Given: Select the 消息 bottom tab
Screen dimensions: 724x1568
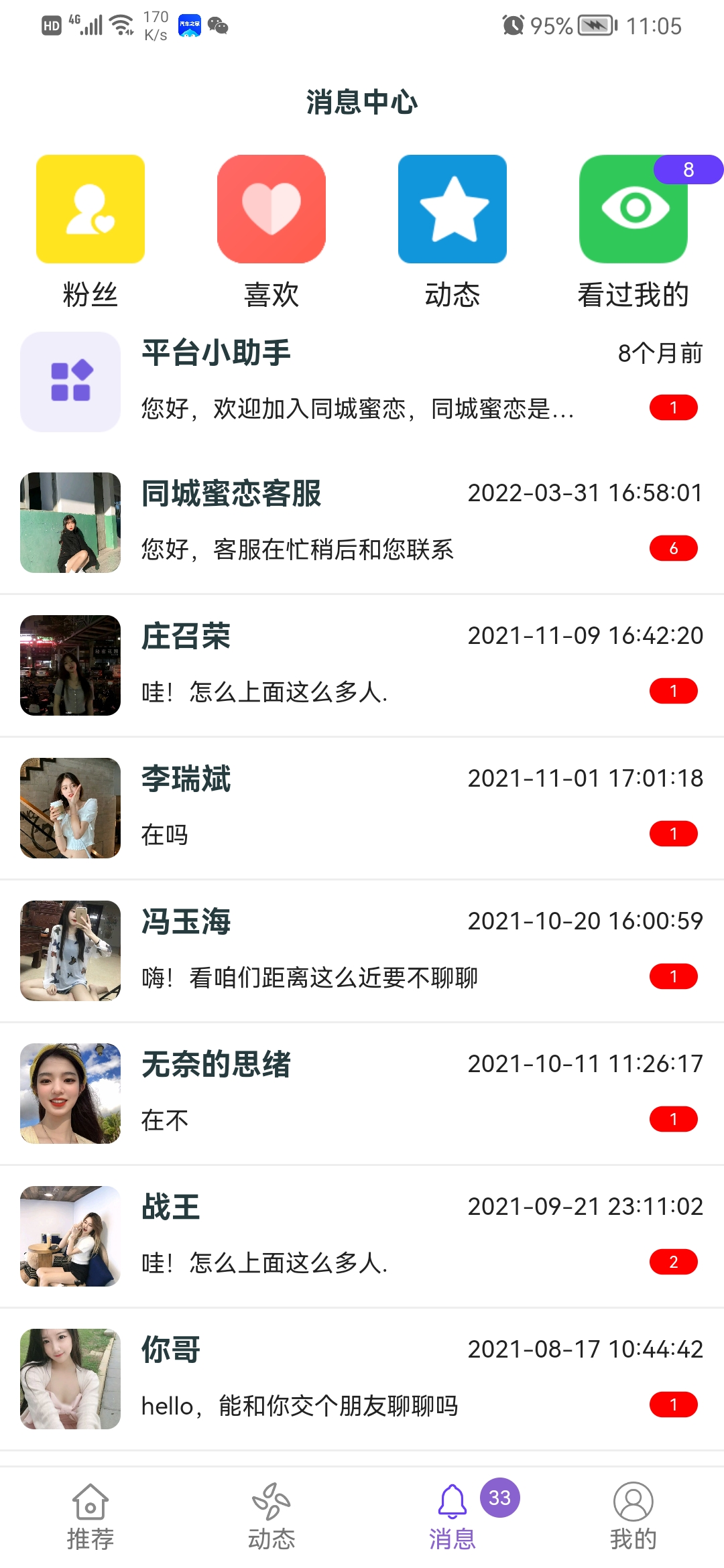Looking at the screenshot, I should coord(452,1516).
